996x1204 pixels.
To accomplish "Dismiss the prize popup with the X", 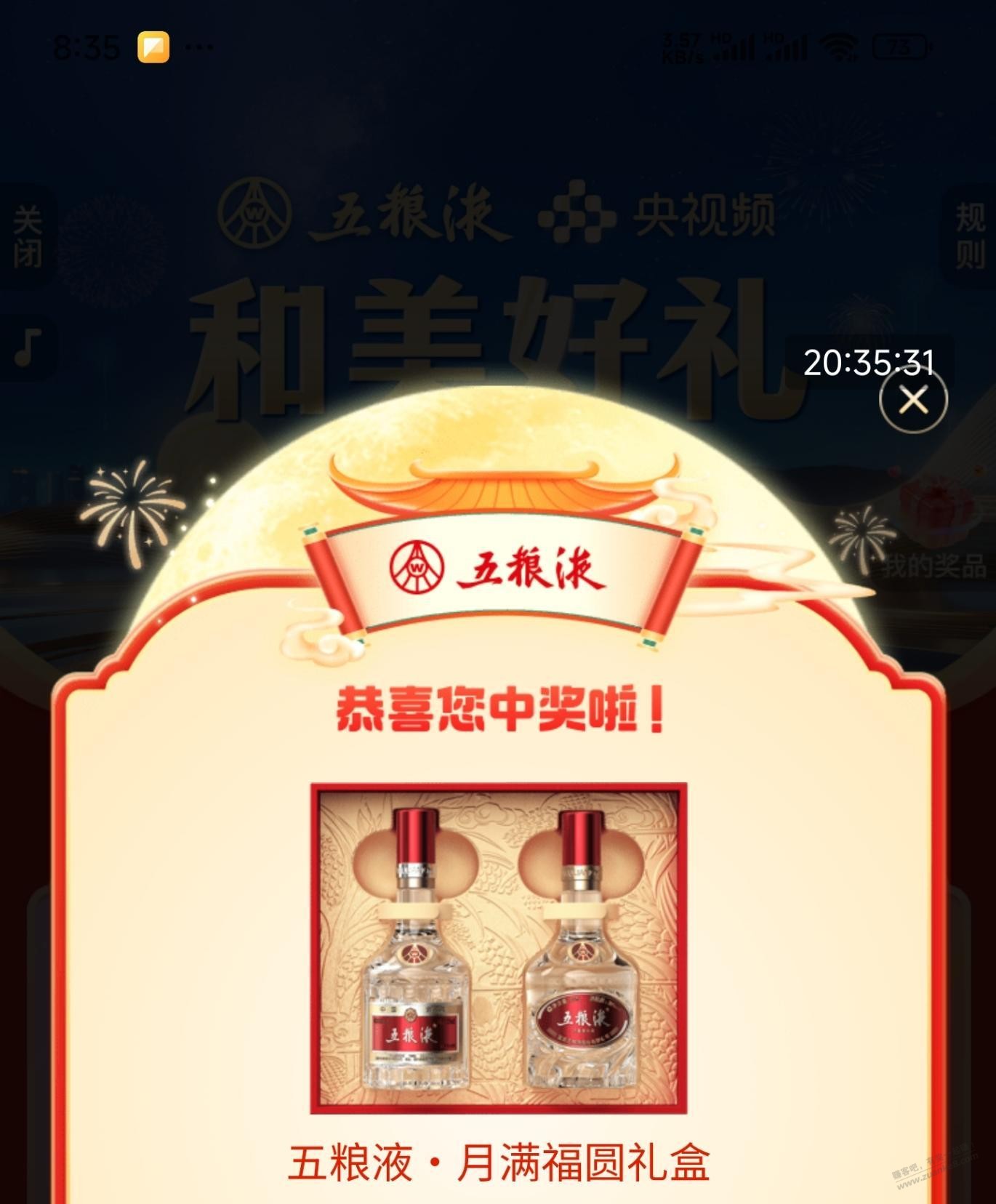I will pos(913,399).
